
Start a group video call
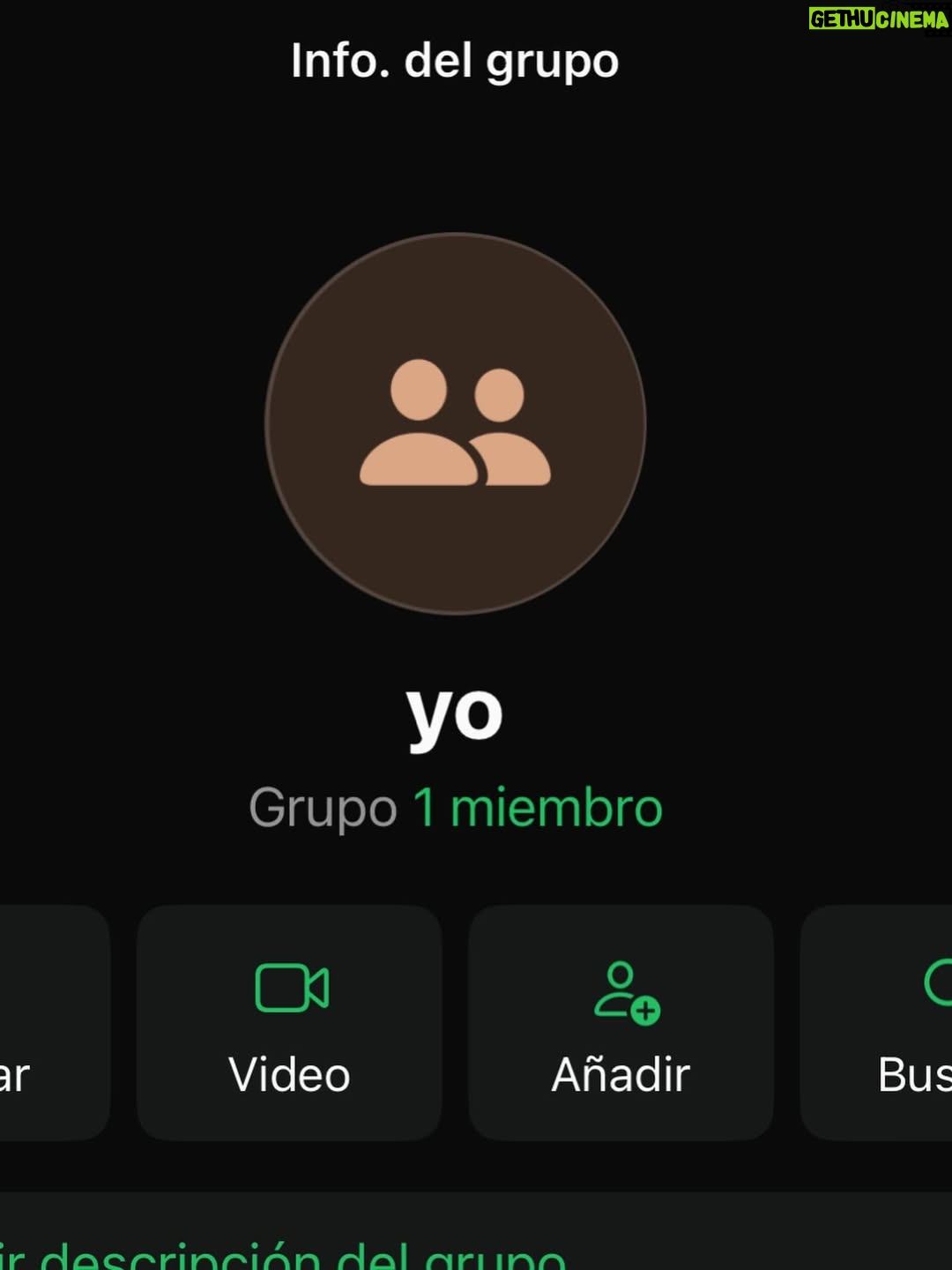(289, 1023)
